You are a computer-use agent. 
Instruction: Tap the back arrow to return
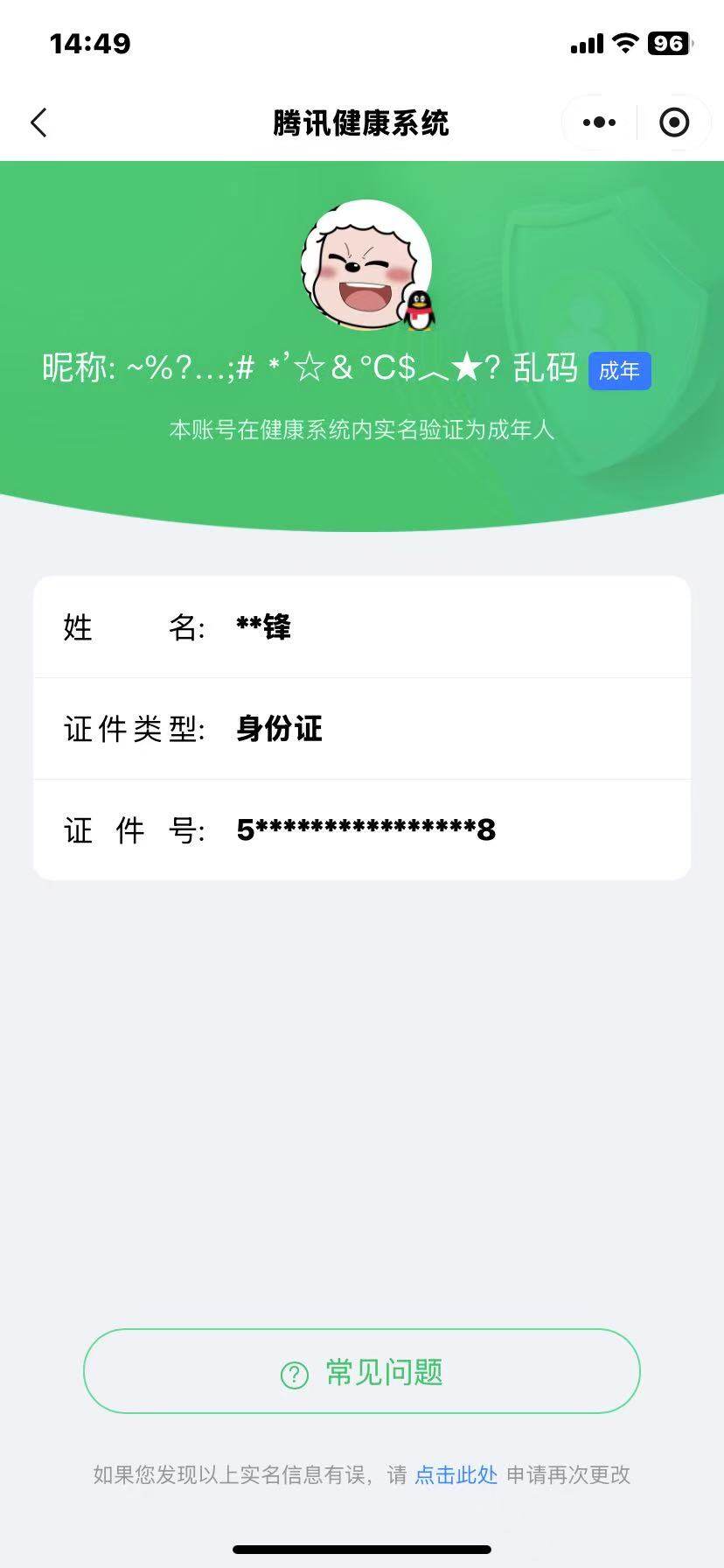point(38,122)
